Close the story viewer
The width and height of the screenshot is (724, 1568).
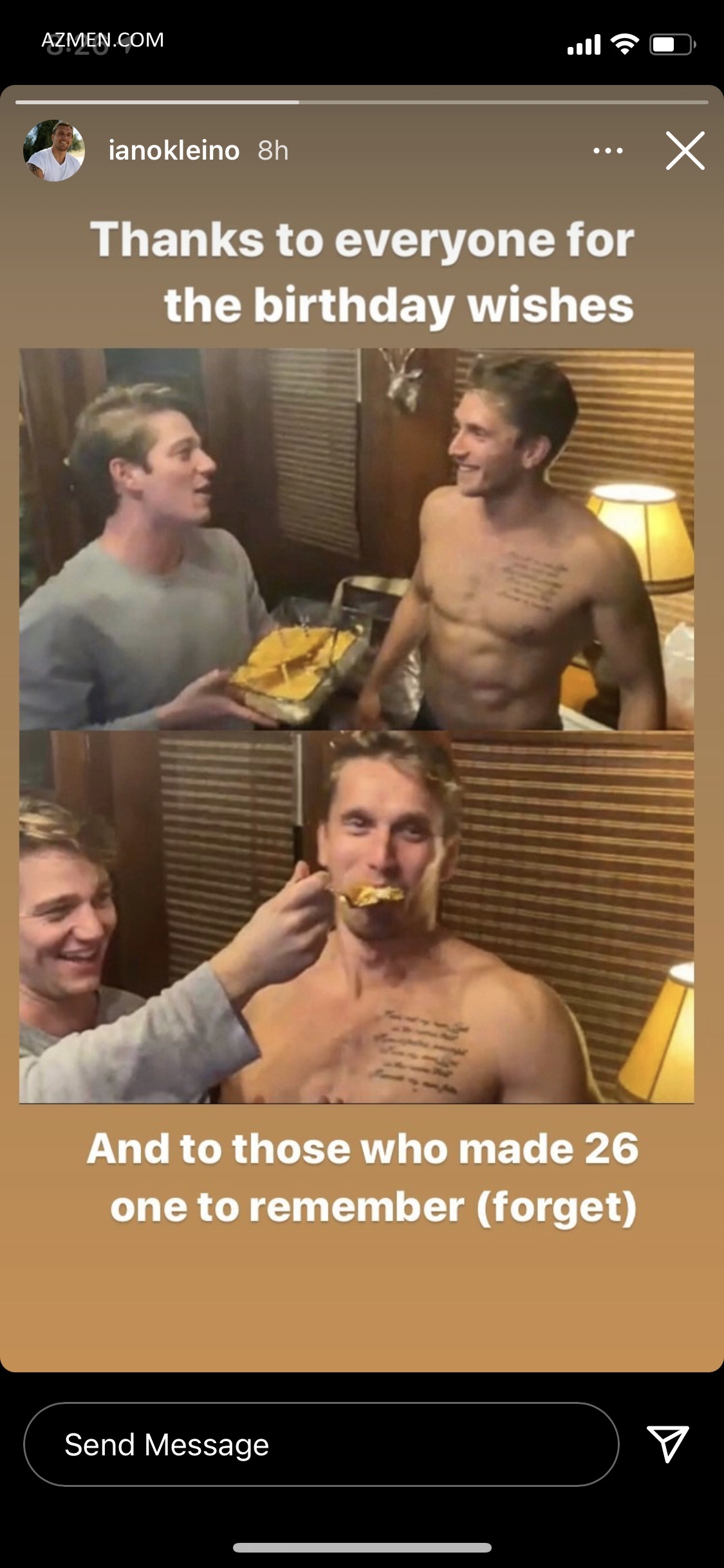pyautogui.click(x=685, y=151)
